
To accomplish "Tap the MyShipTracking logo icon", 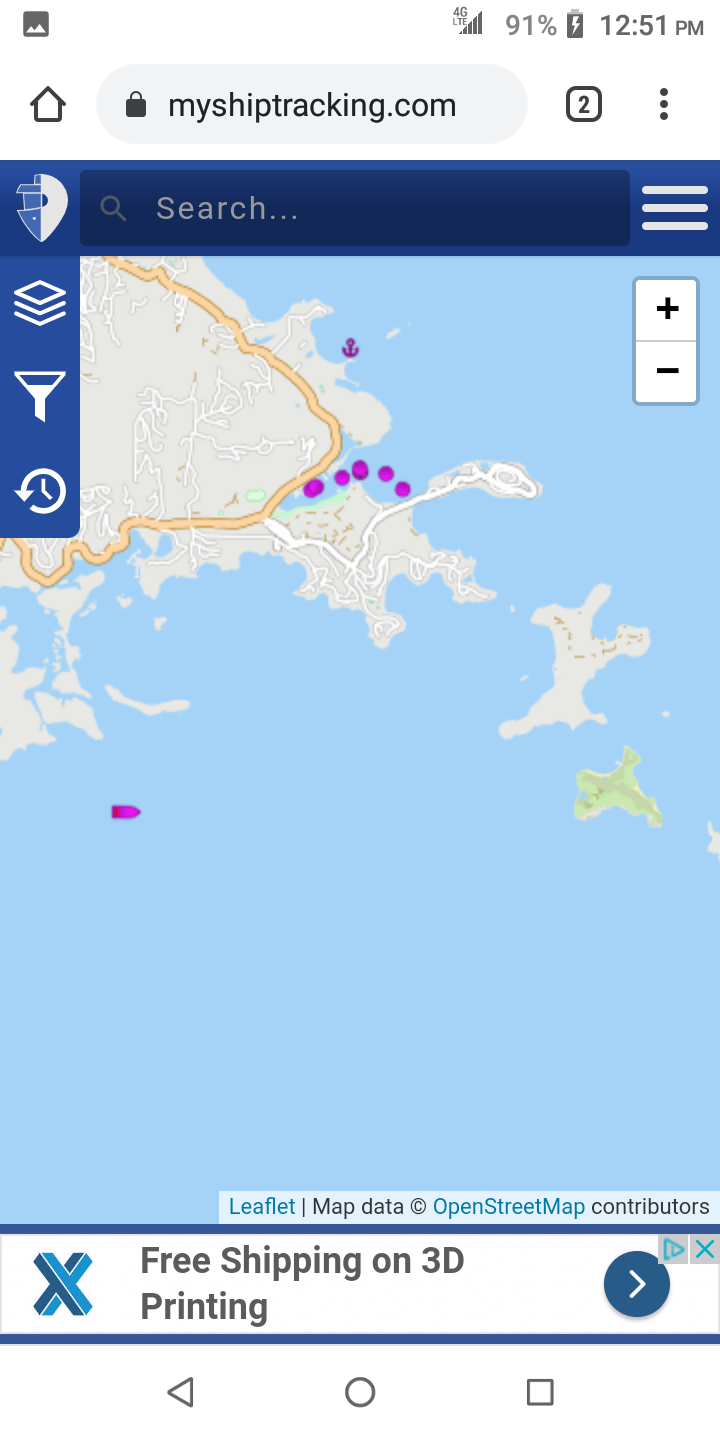I will tap(41, 208).
